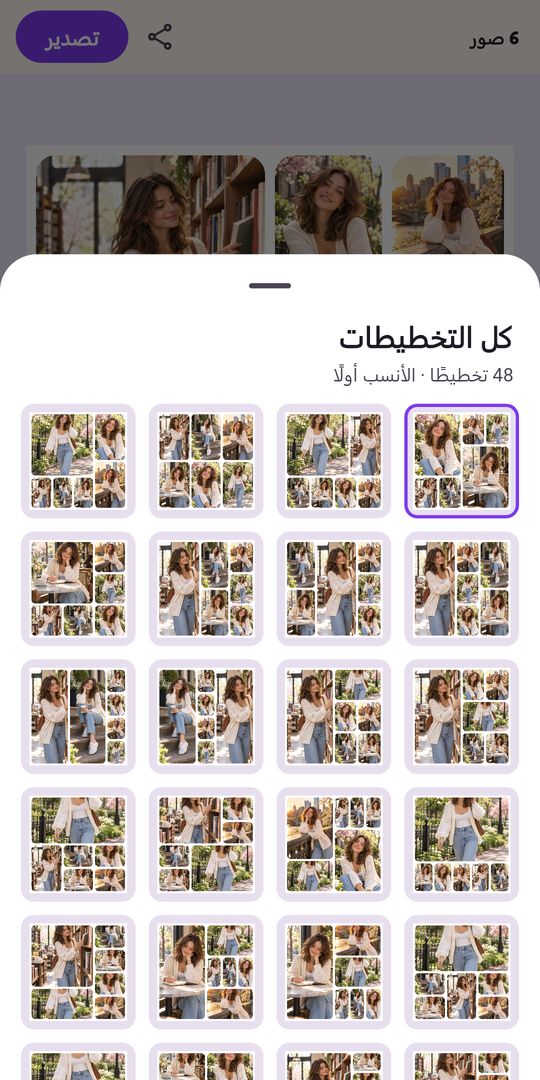Tap the تصدير export button
Image resolution: width=540 pixels, height=1080 pixels.
pyautogui.click(x=72, y=37)
